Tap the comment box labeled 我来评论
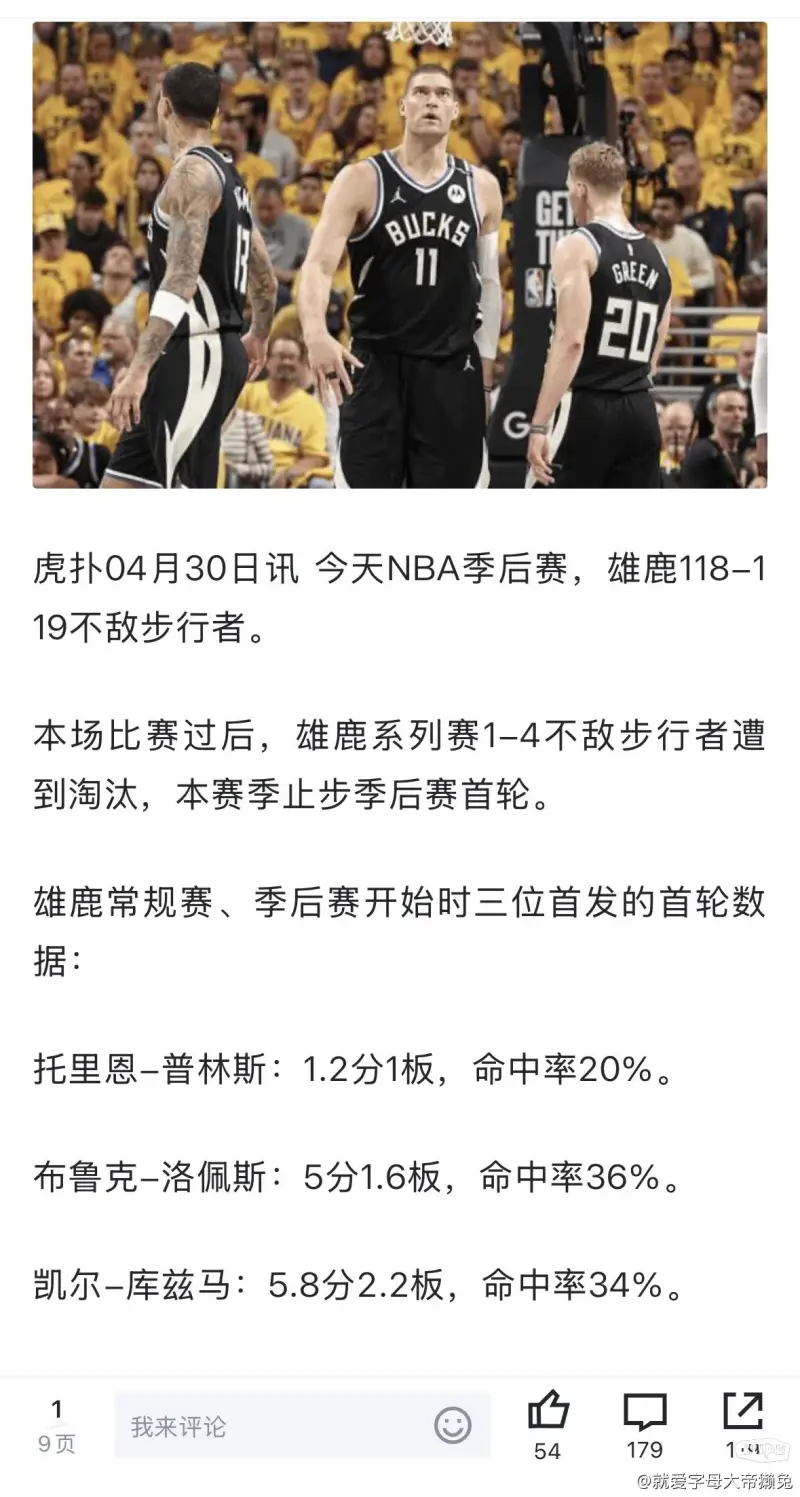This screenshot has width=800, height=1497. (270, 1426)
